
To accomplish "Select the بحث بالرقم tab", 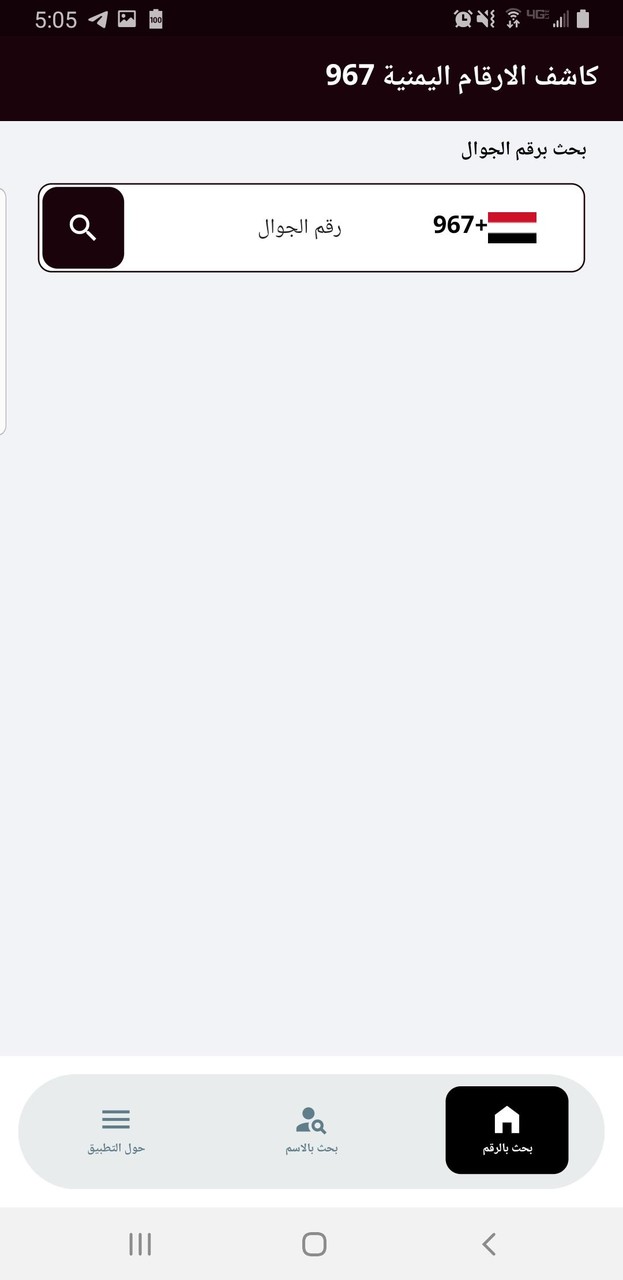I will 507,1130.
